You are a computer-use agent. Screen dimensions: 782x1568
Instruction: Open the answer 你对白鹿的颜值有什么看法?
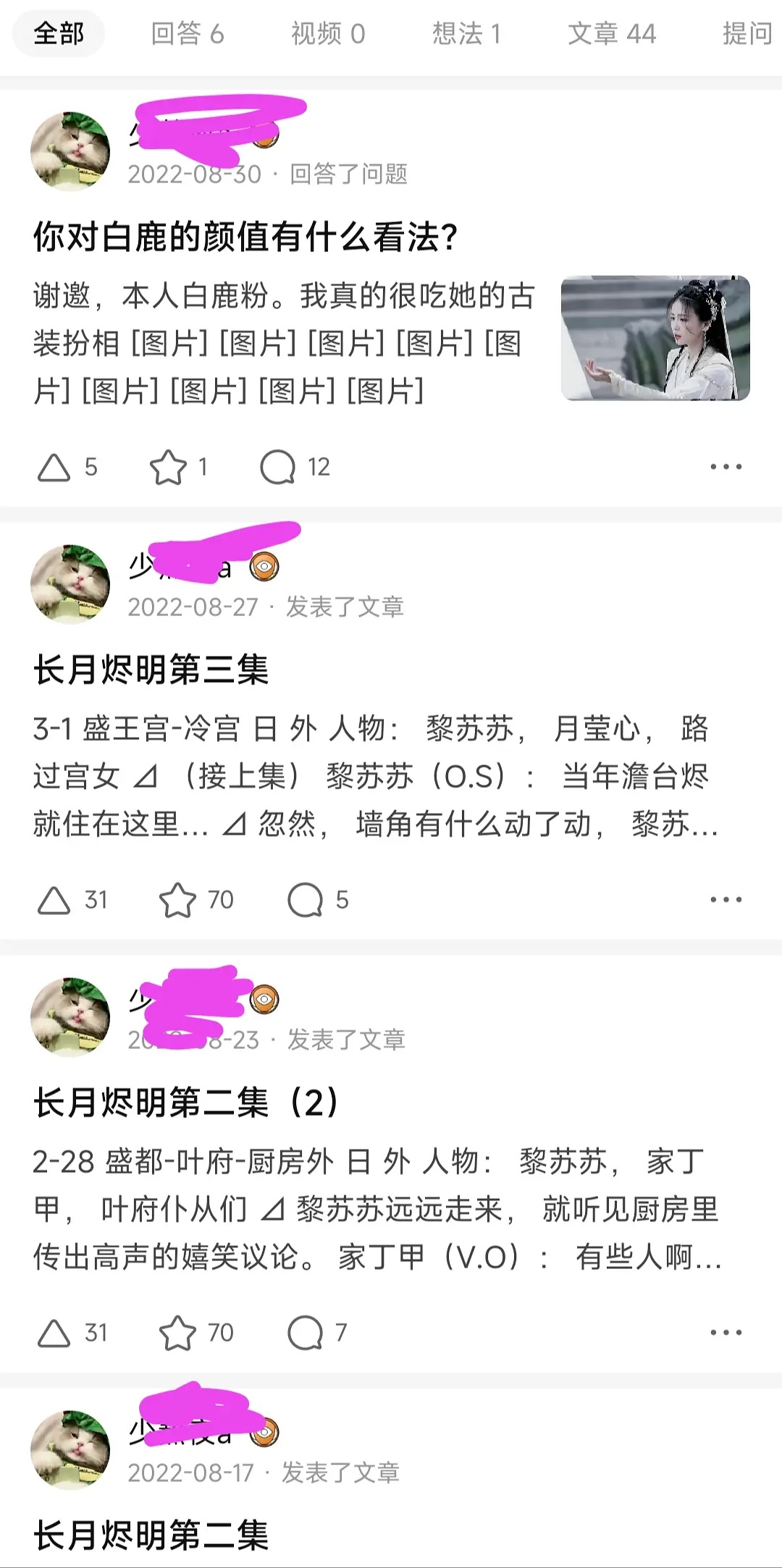[x=245, y=237]
